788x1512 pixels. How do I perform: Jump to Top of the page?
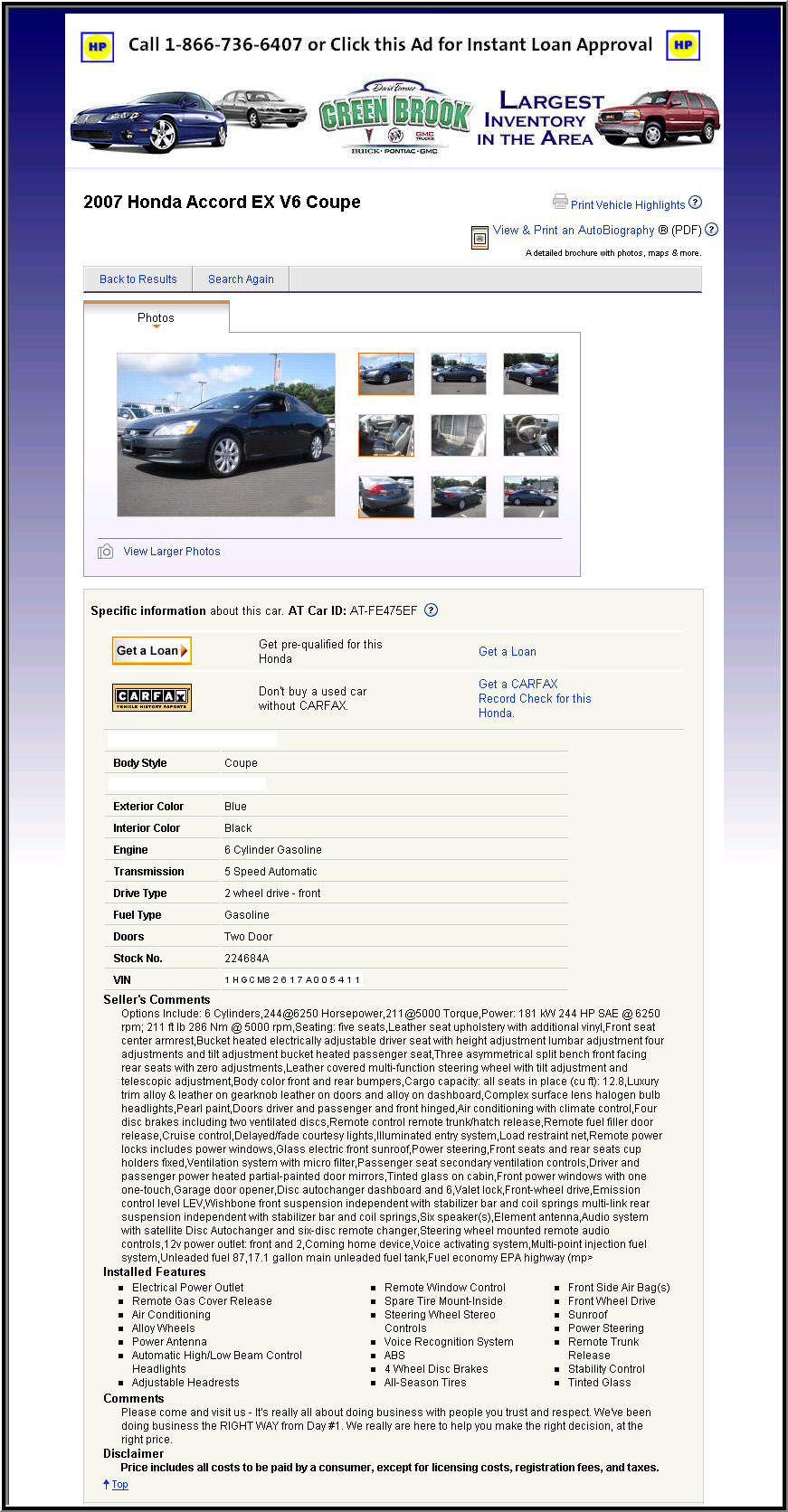[x=119, y=1485]
